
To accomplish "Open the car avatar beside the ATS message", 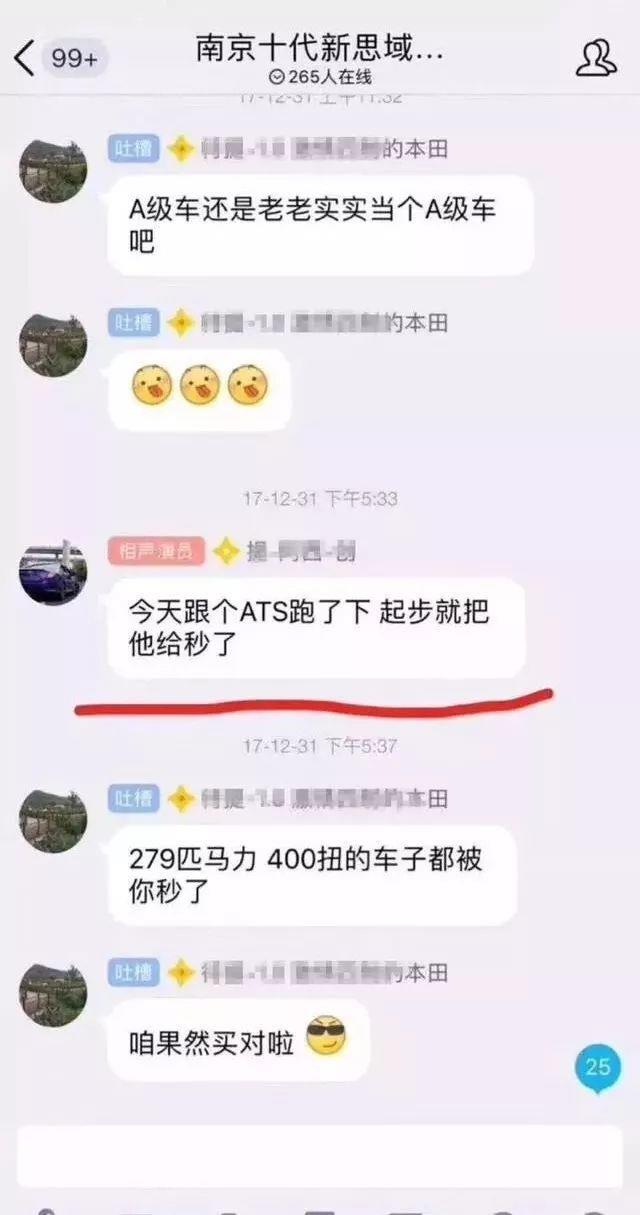I will (53, 572).
